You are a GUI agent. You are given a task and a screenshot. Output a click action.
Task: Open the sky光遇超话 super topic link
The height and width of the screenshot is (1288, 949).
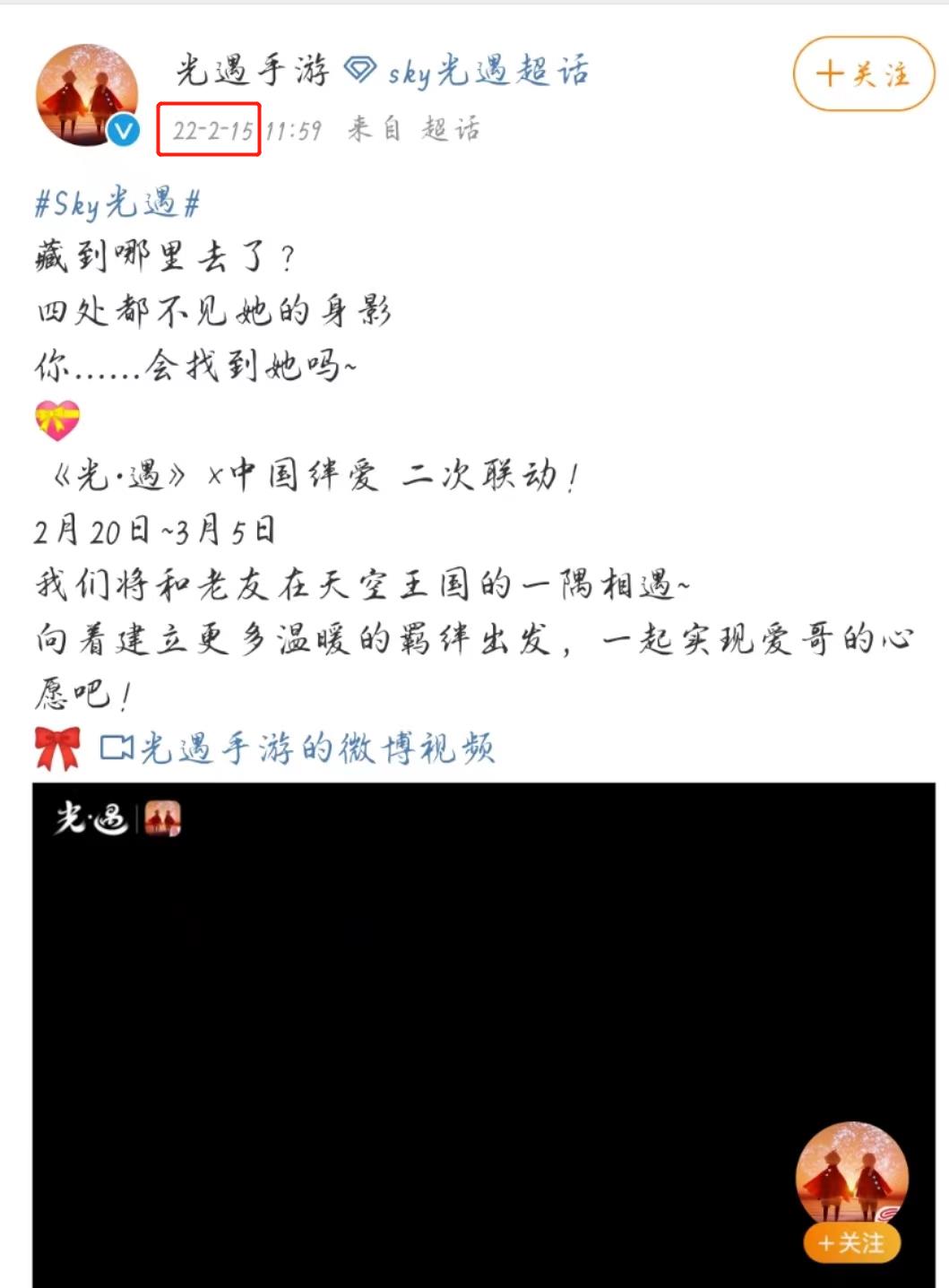pyautogui.click(x=488, y=71)
